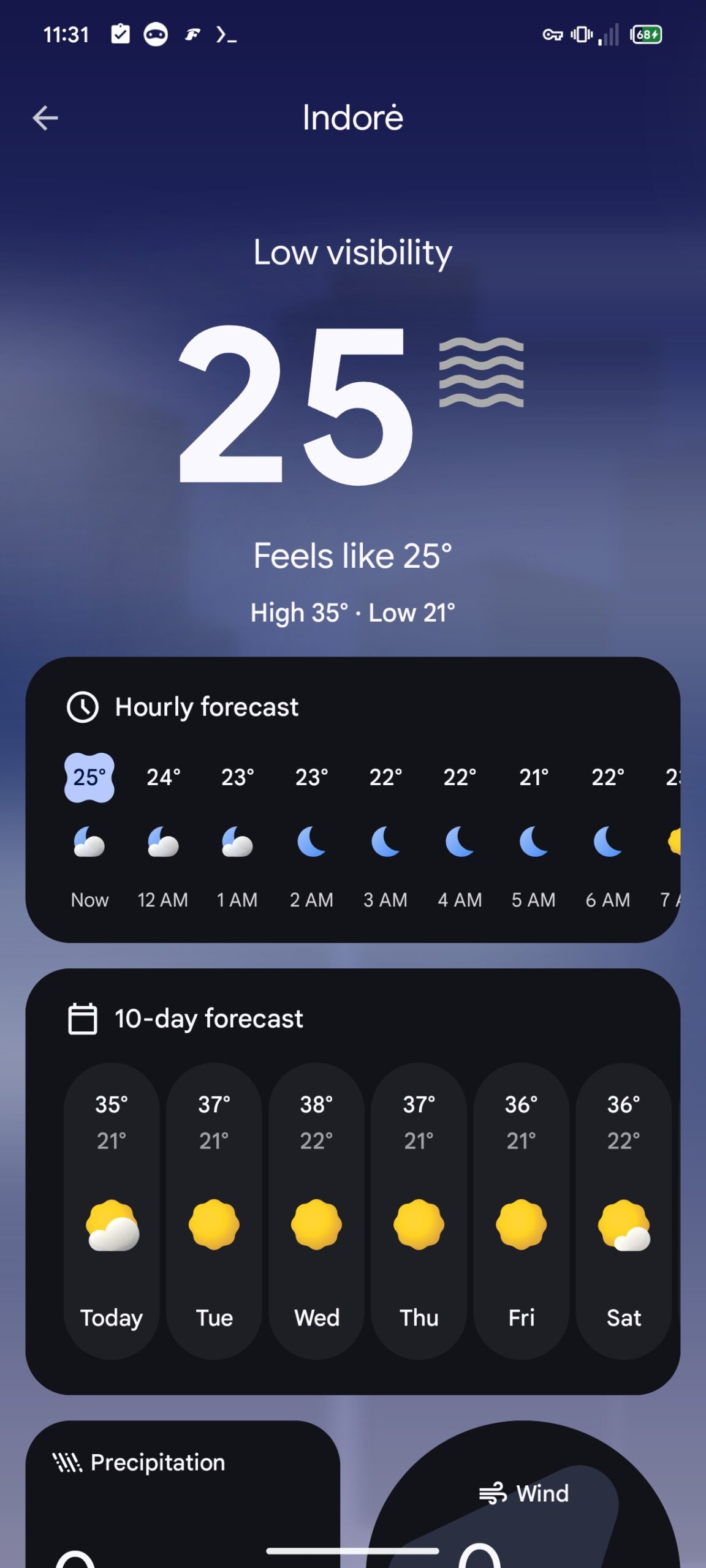The image size is (706, 1568).
Task: Open the Hourly forecast card
Action: (352, 799)
